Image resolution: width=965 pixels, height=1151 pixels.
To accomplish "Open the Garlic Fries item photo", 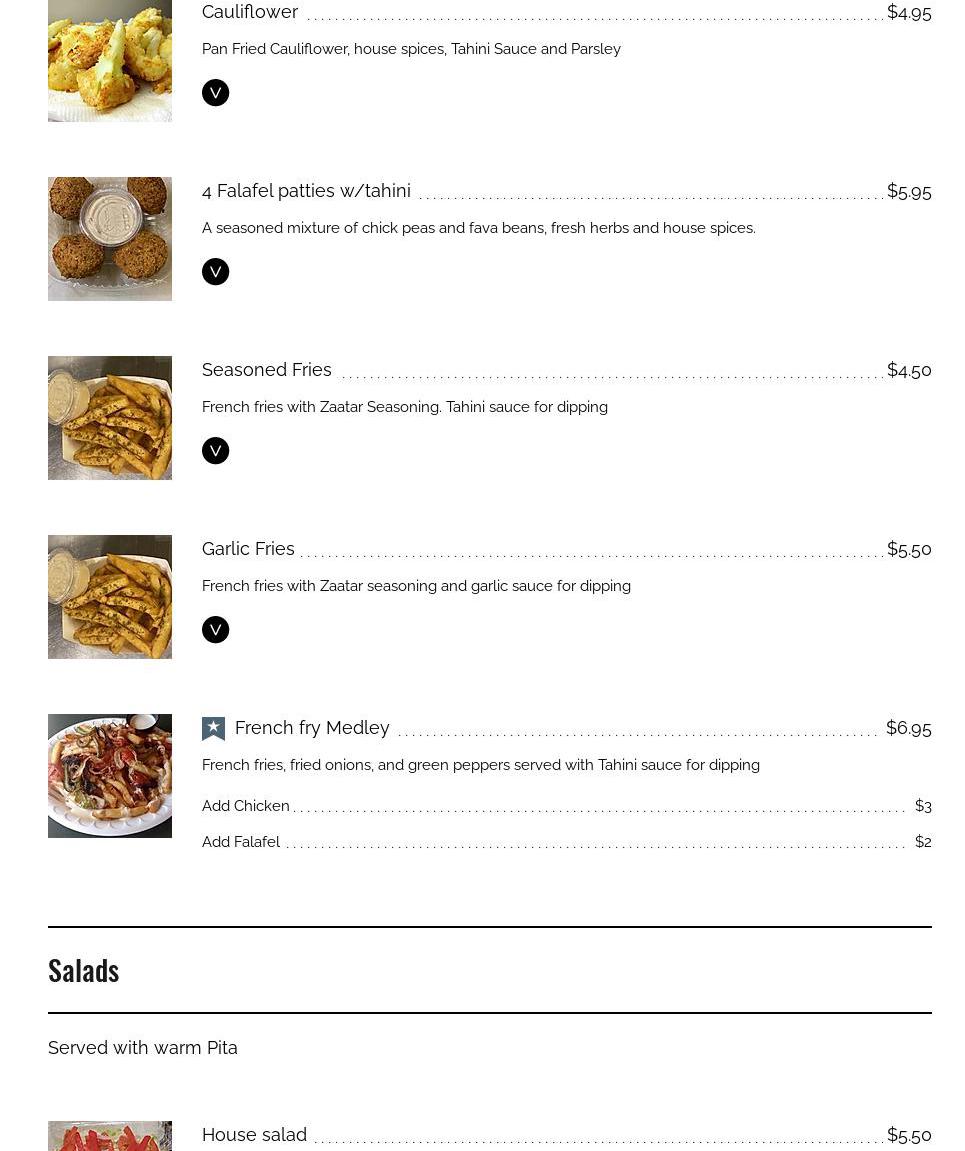I will click(x=110, y=597).
